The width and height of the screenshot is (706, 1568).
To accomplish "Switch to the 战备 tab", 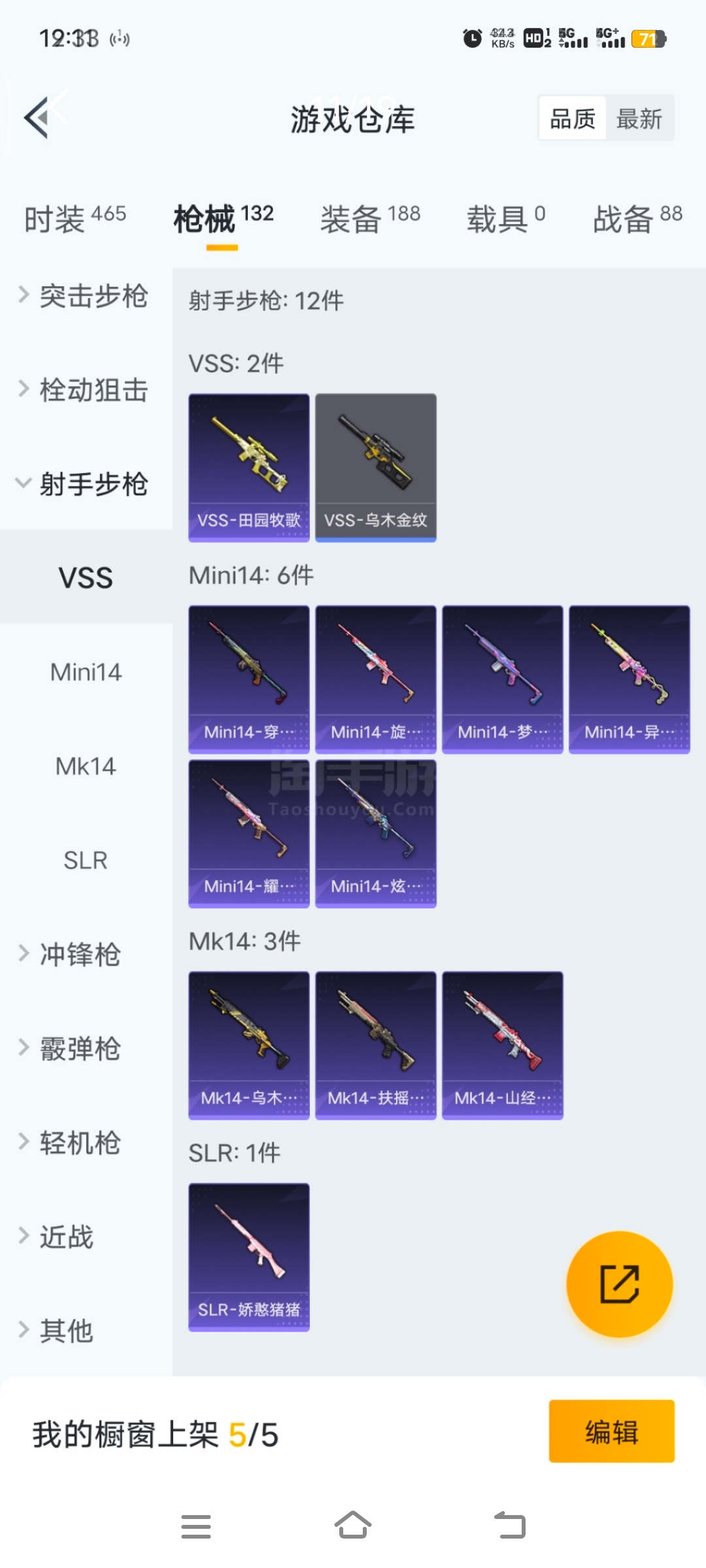I will [637, 219].
